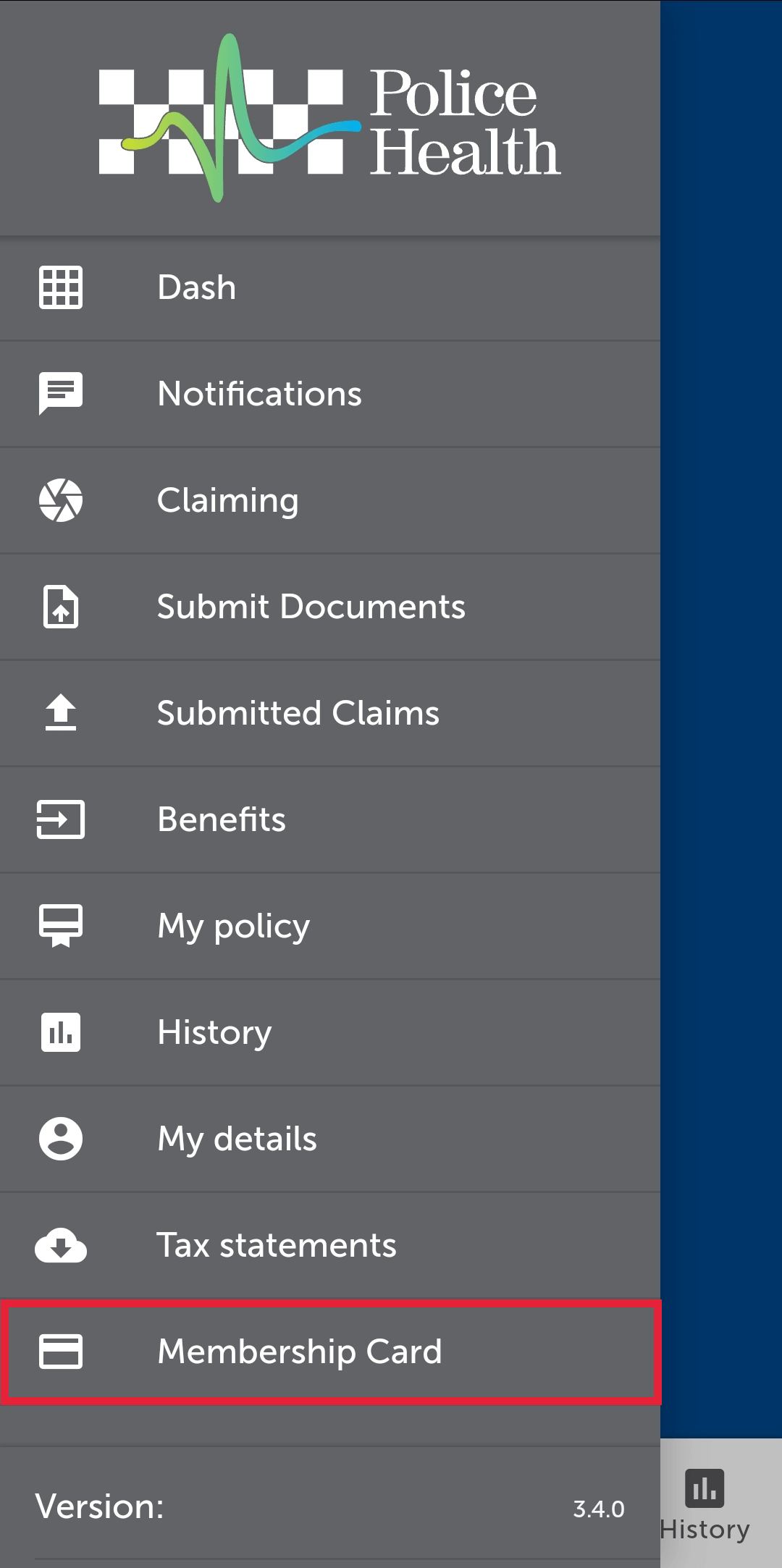Image resolution: width=782 pixels, height=1568 pixels.
Task: Select the Benefits arrow icon
Action: (62, 819)
